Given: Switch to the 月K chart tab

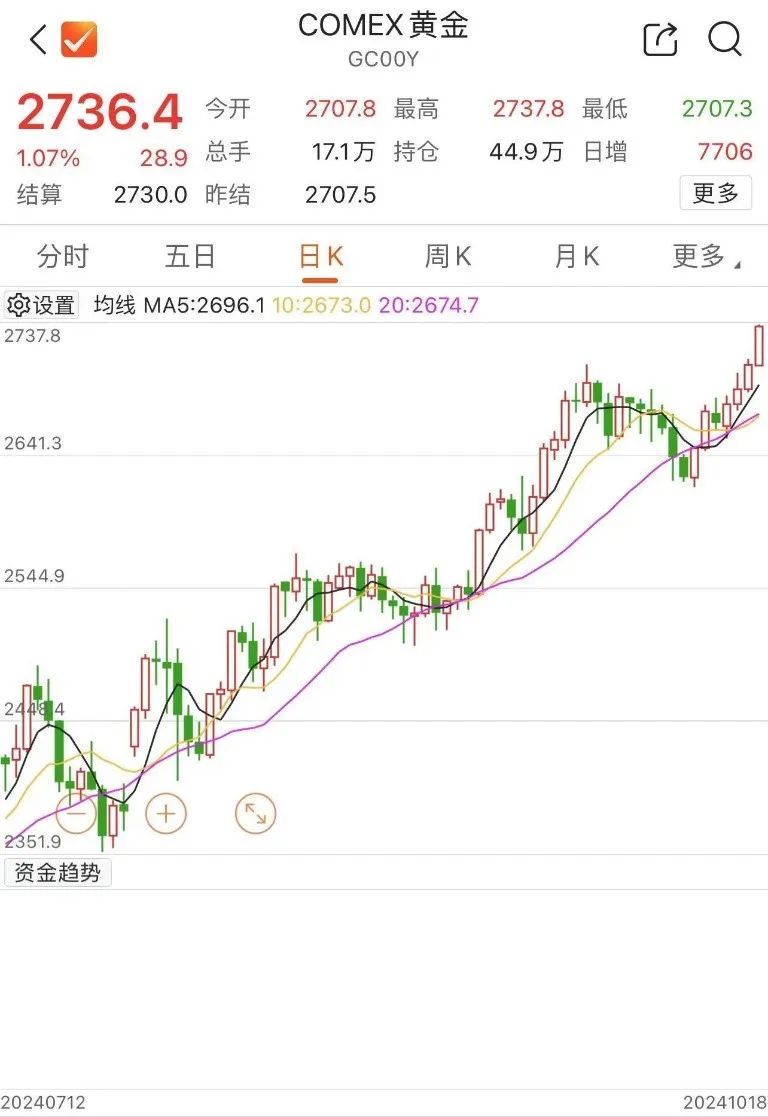Looking at the screenshot, I should click(576, 257).
